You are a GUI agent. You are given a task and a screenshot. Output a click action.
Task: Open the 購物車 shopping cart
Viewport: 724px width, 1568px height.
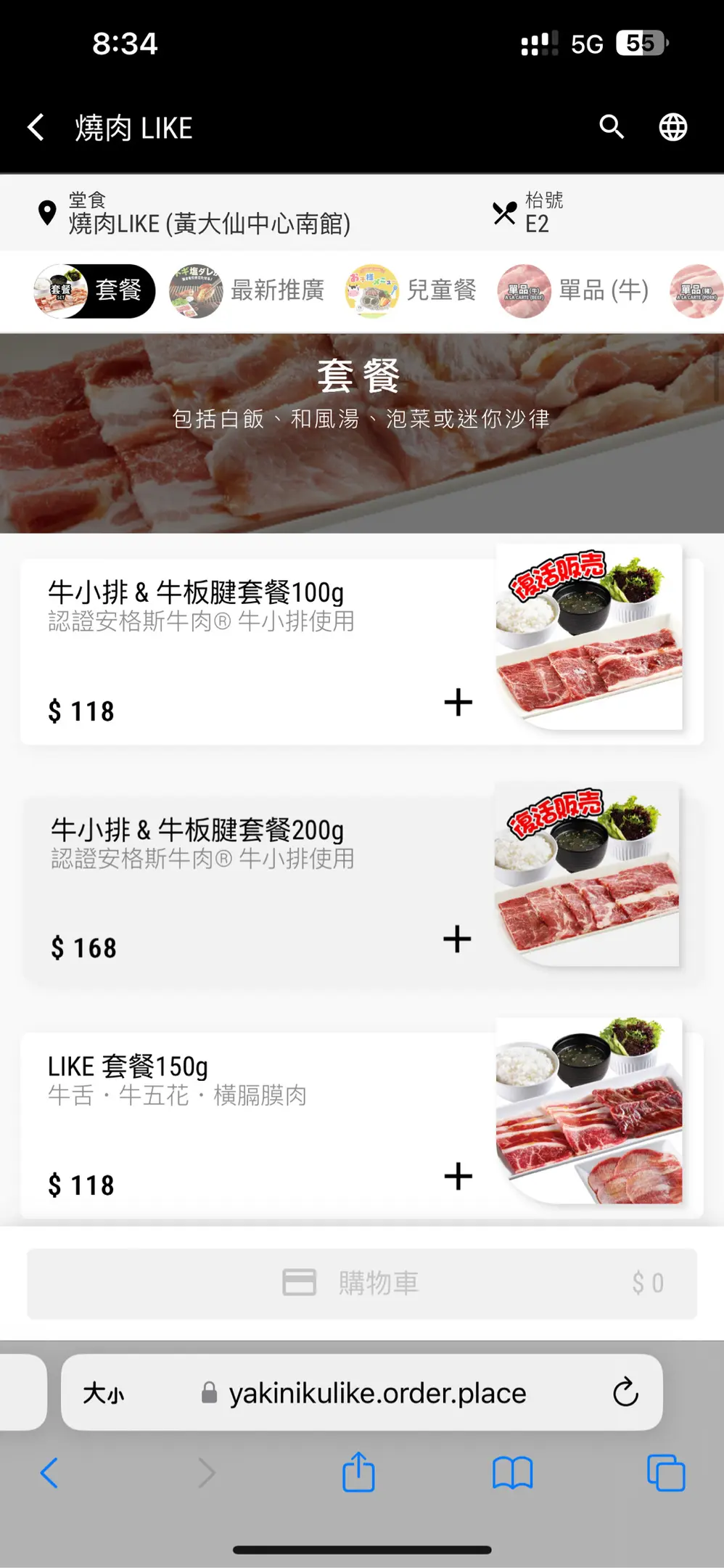click(x=362, y=1283)
